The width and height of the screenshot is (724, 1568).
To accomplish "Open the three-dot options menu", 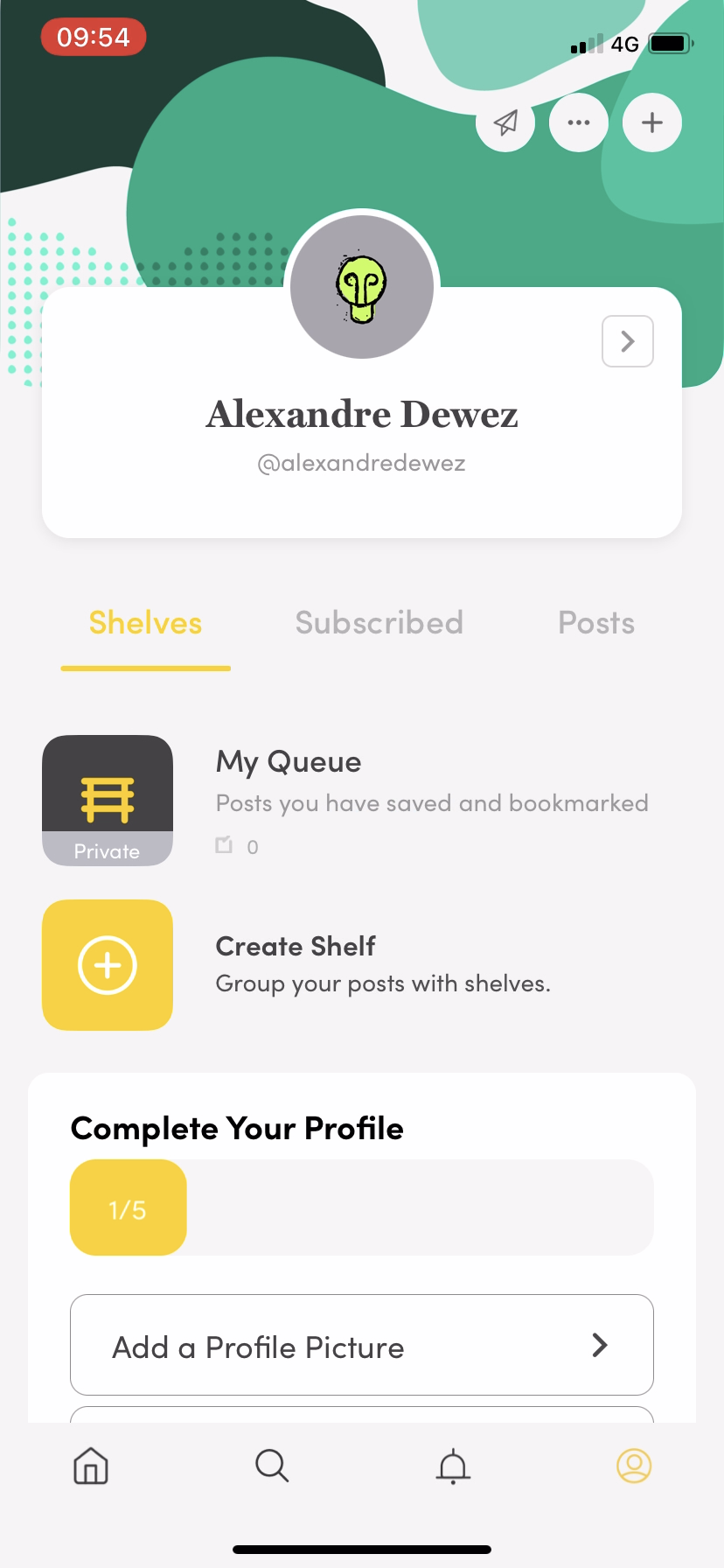I will (x=578, y=122).
